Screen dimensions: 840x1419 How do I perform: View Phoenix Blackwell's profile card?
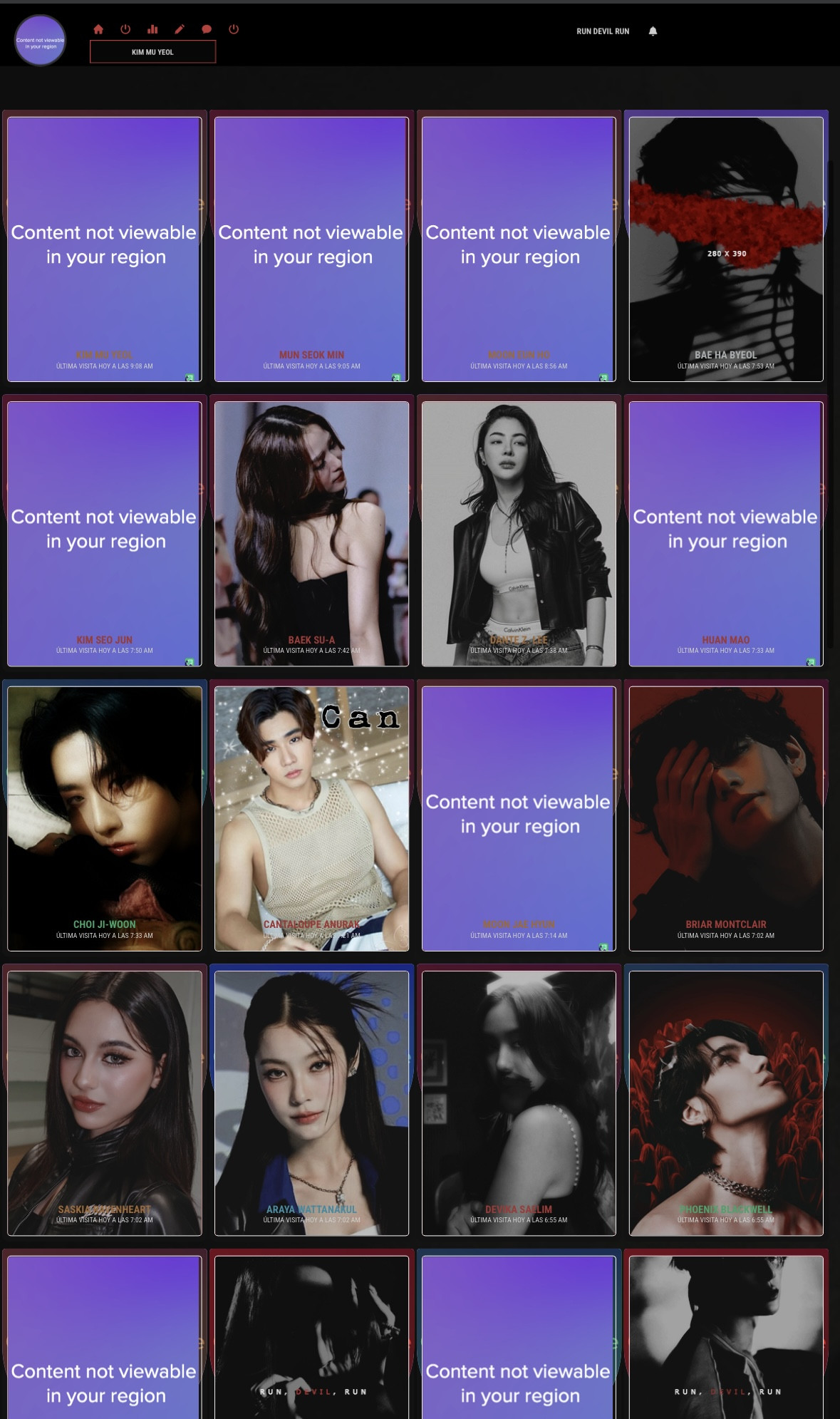pos(725,1103)
